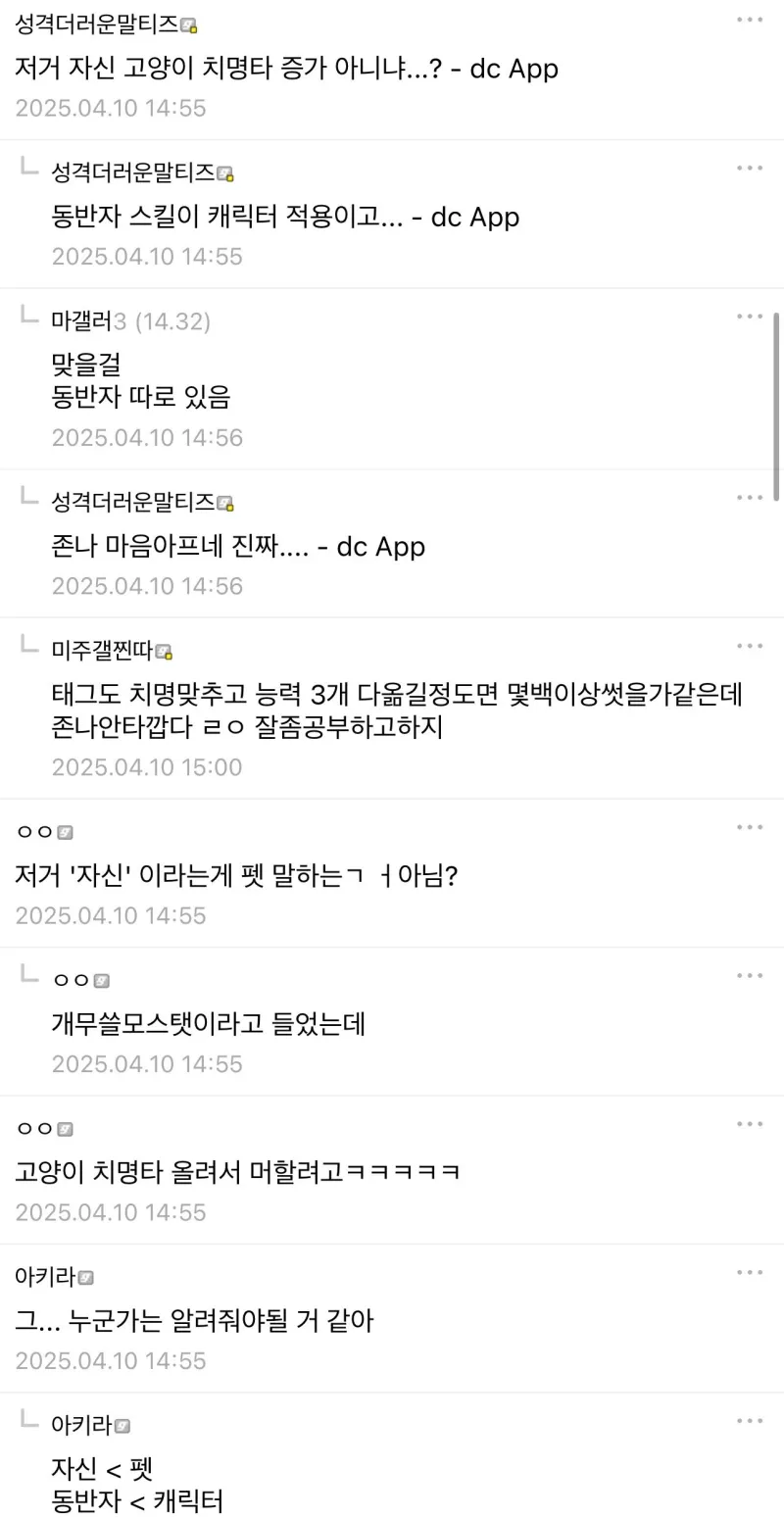Viewport: 784px width, 1518px height.
Task: Open the three-dot menu on the last reply
Action: tap(750, 1419)
